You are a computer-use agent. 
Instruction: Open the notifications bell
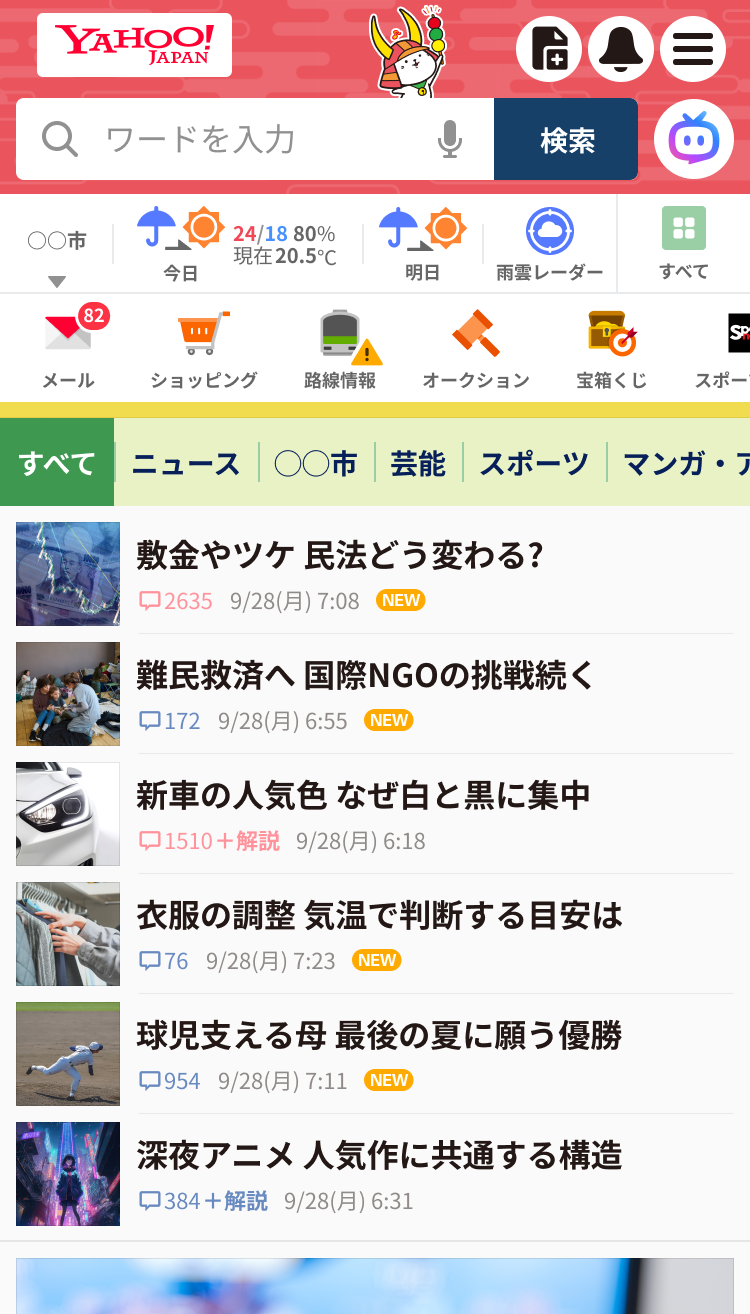tap(622, 48)
